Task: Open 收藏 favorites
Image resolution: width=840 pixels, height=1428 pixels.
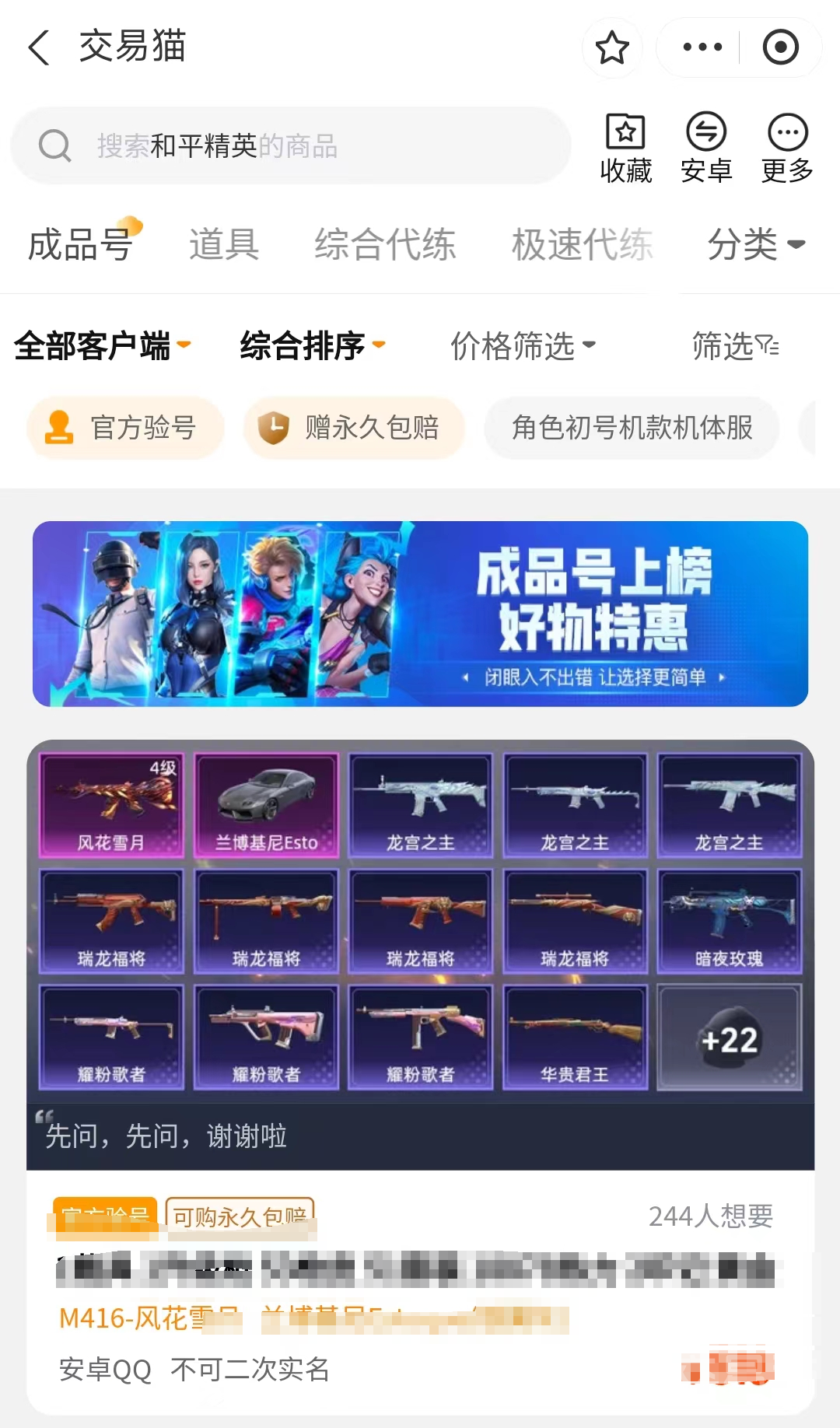Action: (626, 147)
